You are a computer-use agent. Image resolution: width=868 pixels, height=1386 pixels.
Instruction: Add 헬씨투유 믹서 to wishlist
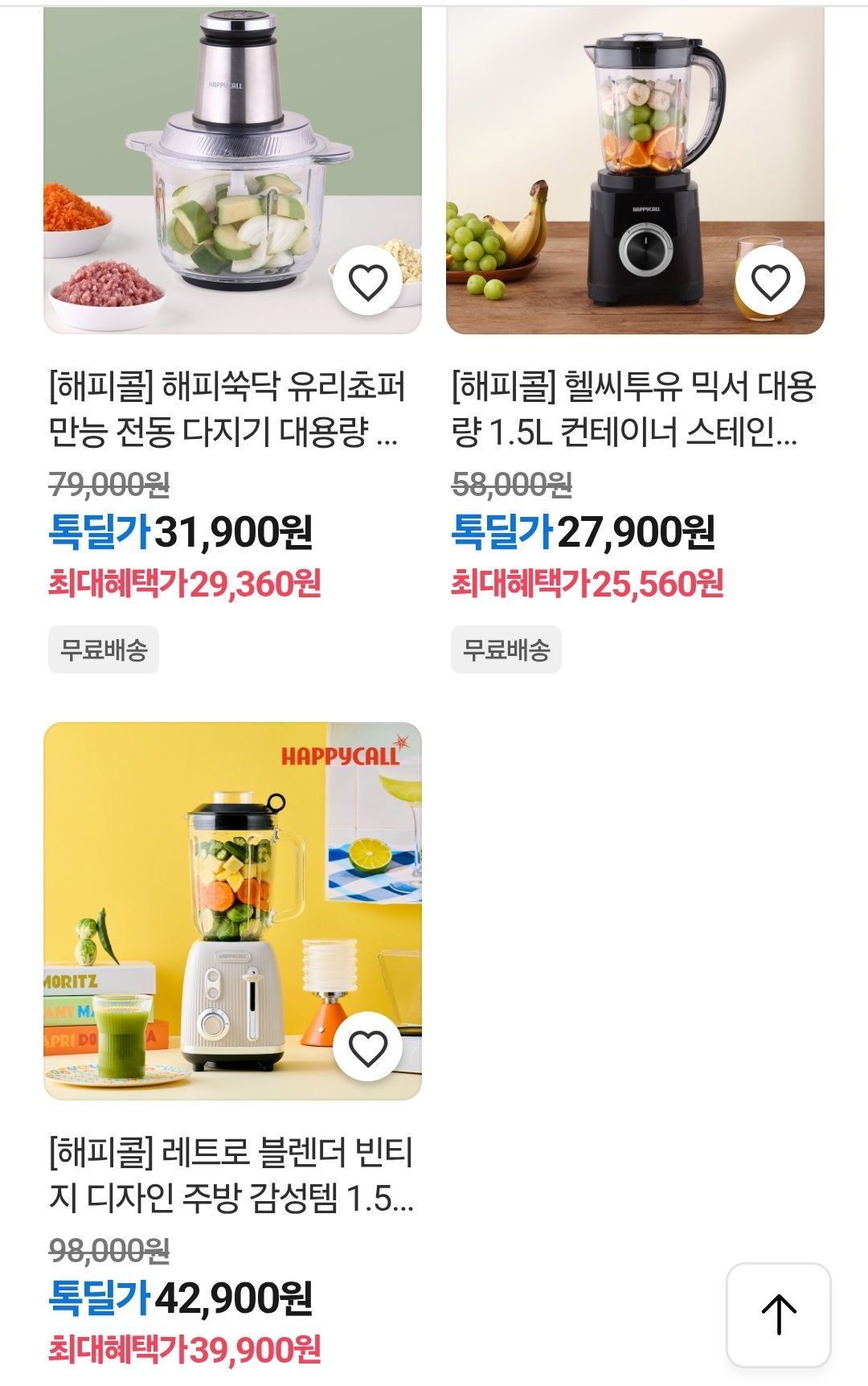[x=771, y=281]
